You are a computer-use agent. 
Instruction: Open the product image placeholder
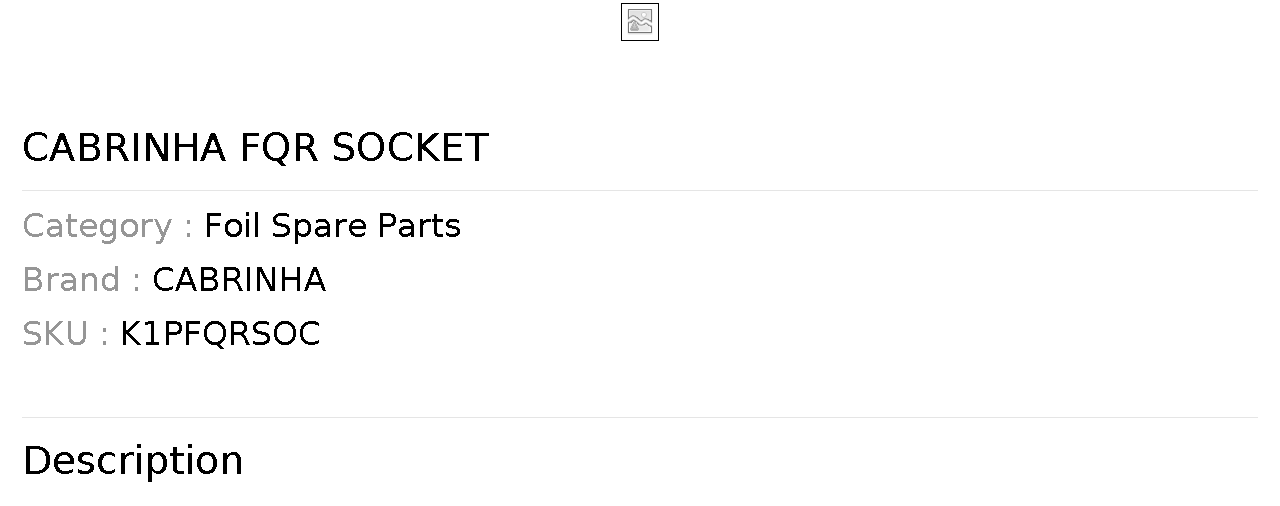coord(639,22)
